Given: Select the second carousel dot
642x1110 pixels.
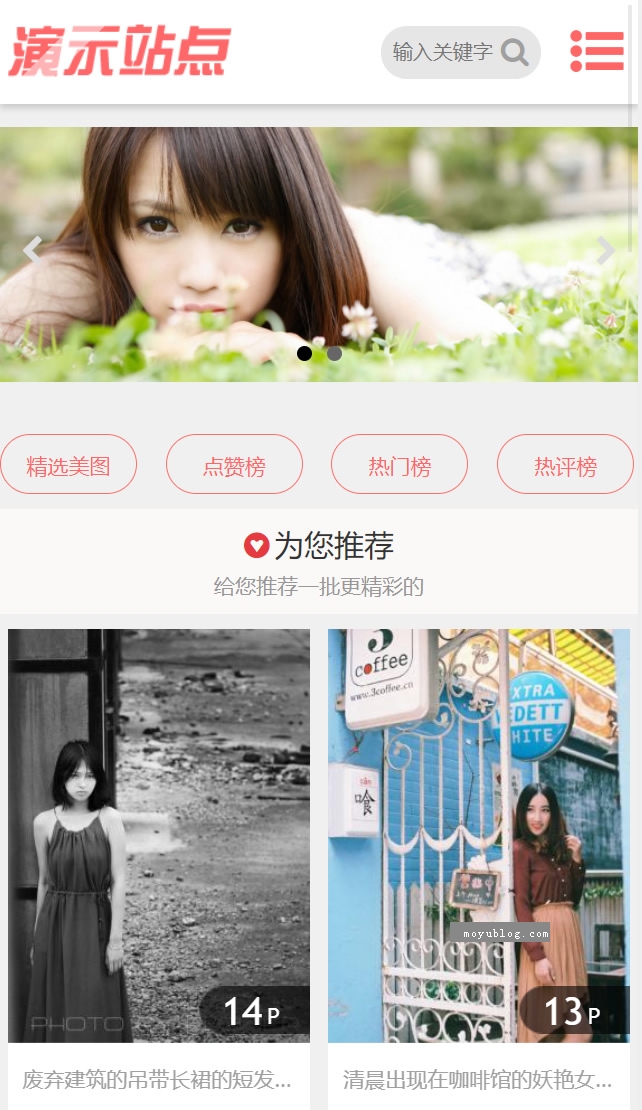Looking at the screenshot, I should [x=335, y=353].
